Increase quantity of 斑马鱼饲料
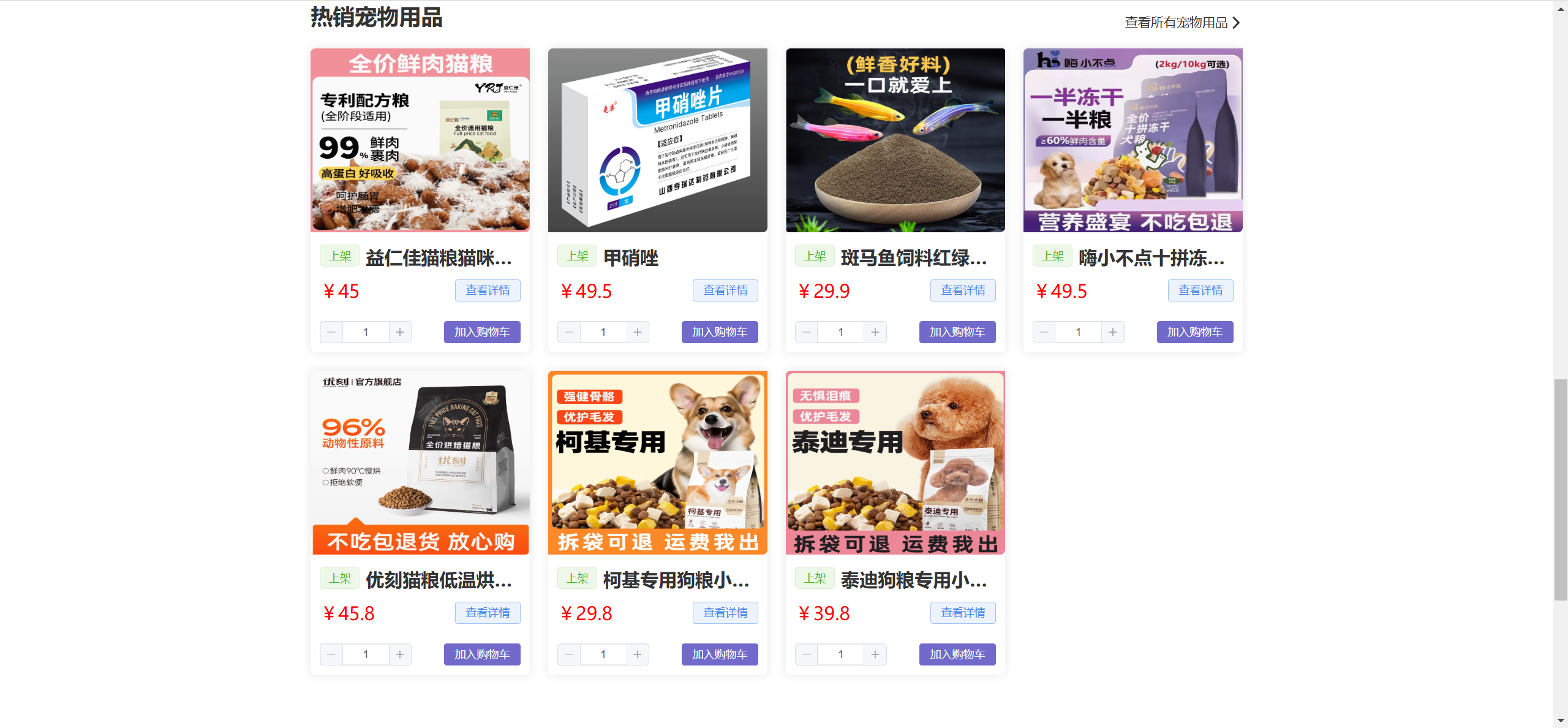Image resolution: width=1568 pixels, height=728 pixels. coord(875,332)
